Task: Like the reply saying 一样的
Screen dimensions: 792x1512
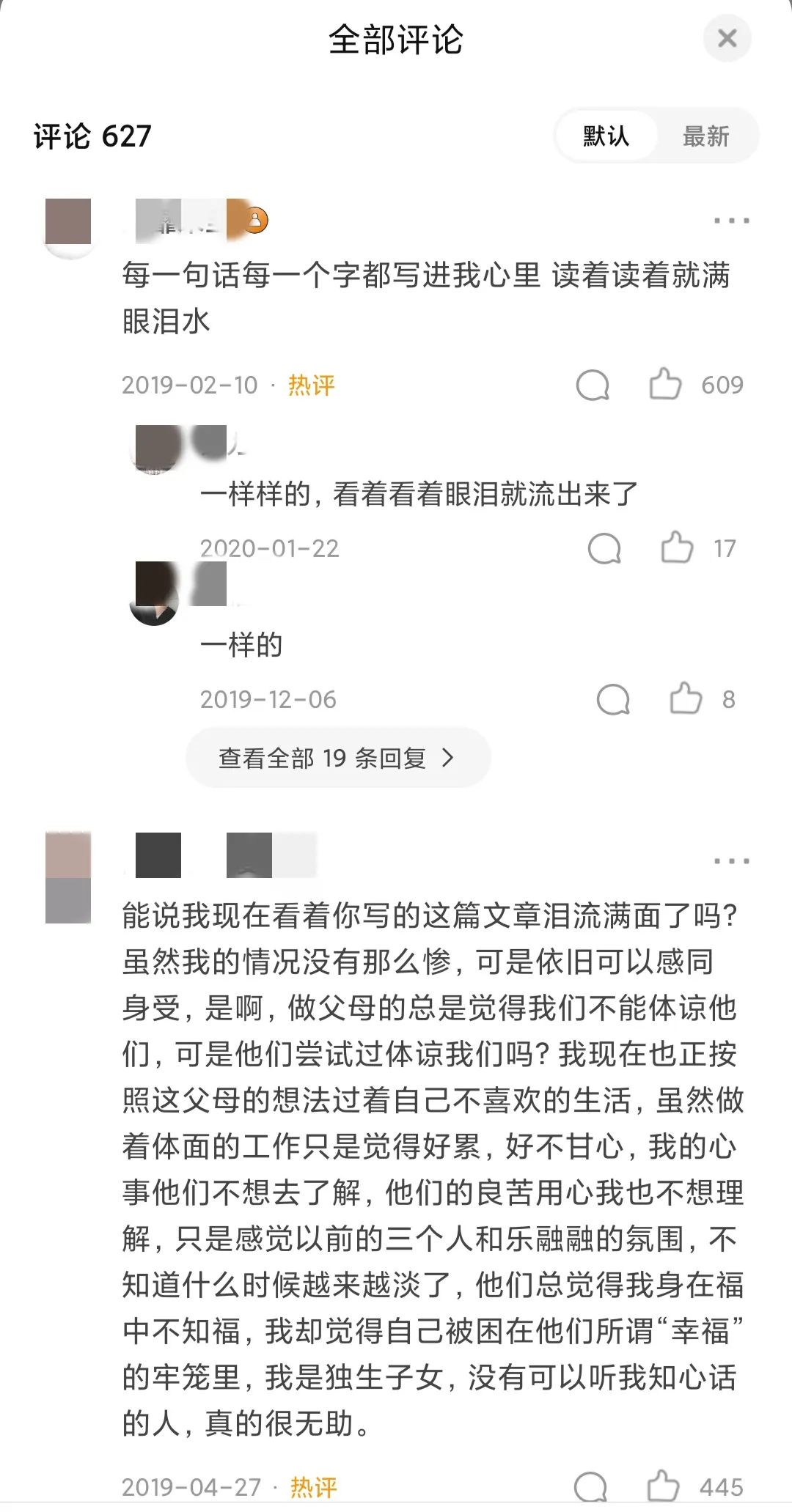Action: coord(686,699)
